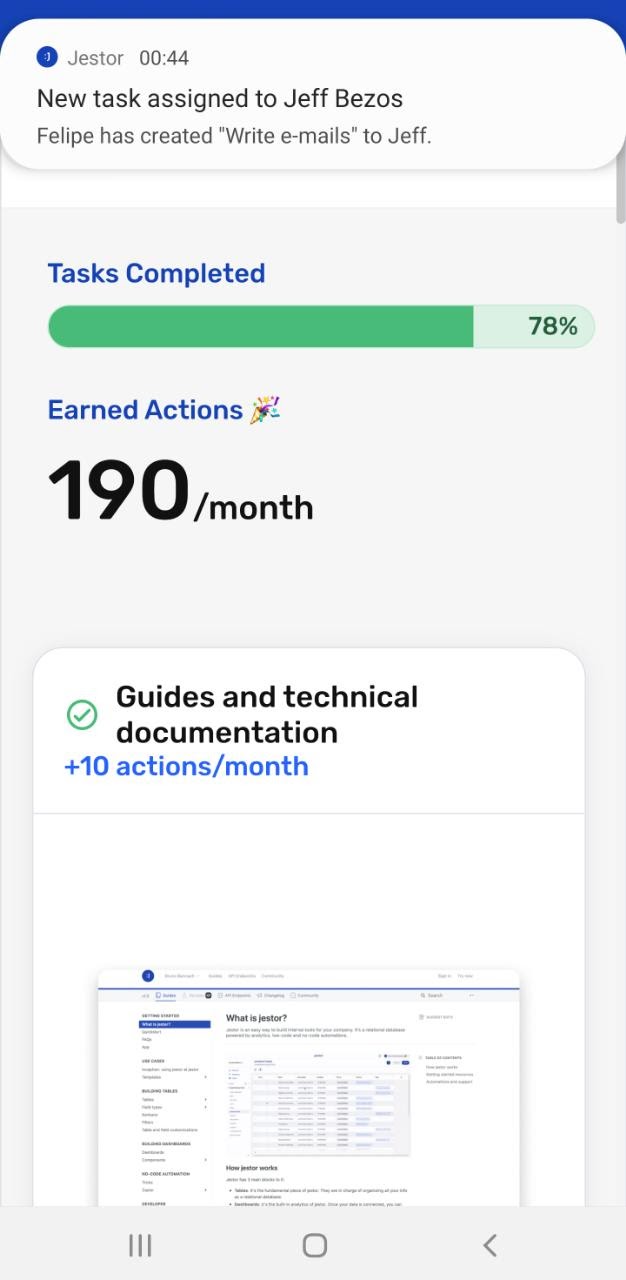Open the Jestor new task notification
626x1280 pixels.
[312, 98]
